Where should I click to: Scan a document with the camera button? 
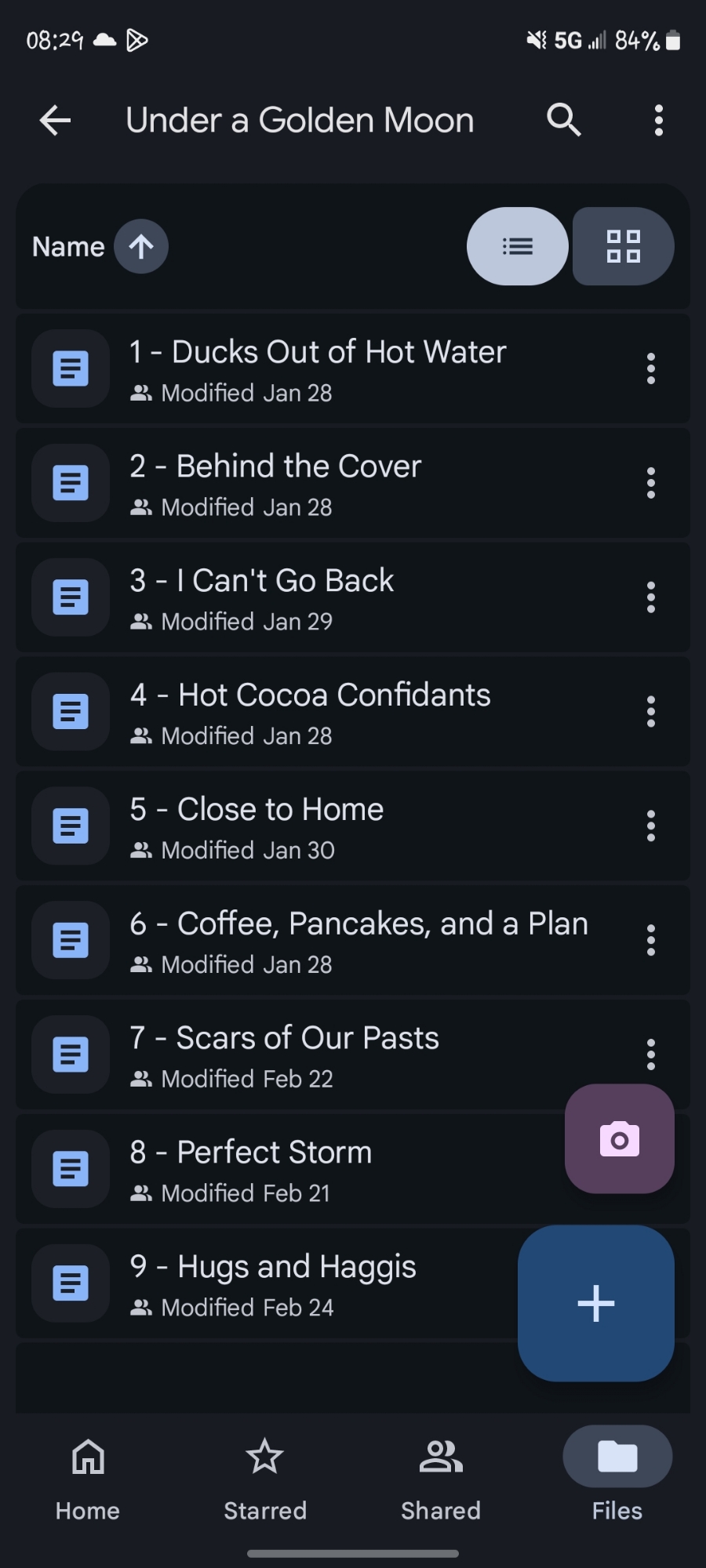coord(619,1138)
